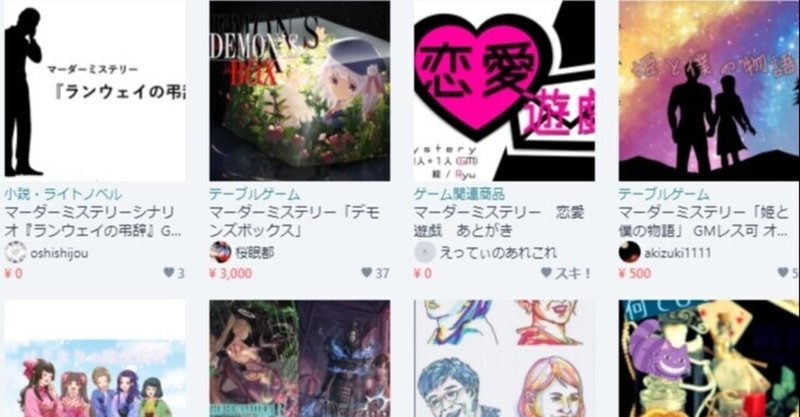Select the 小説・ライトノベル category link

63,193
